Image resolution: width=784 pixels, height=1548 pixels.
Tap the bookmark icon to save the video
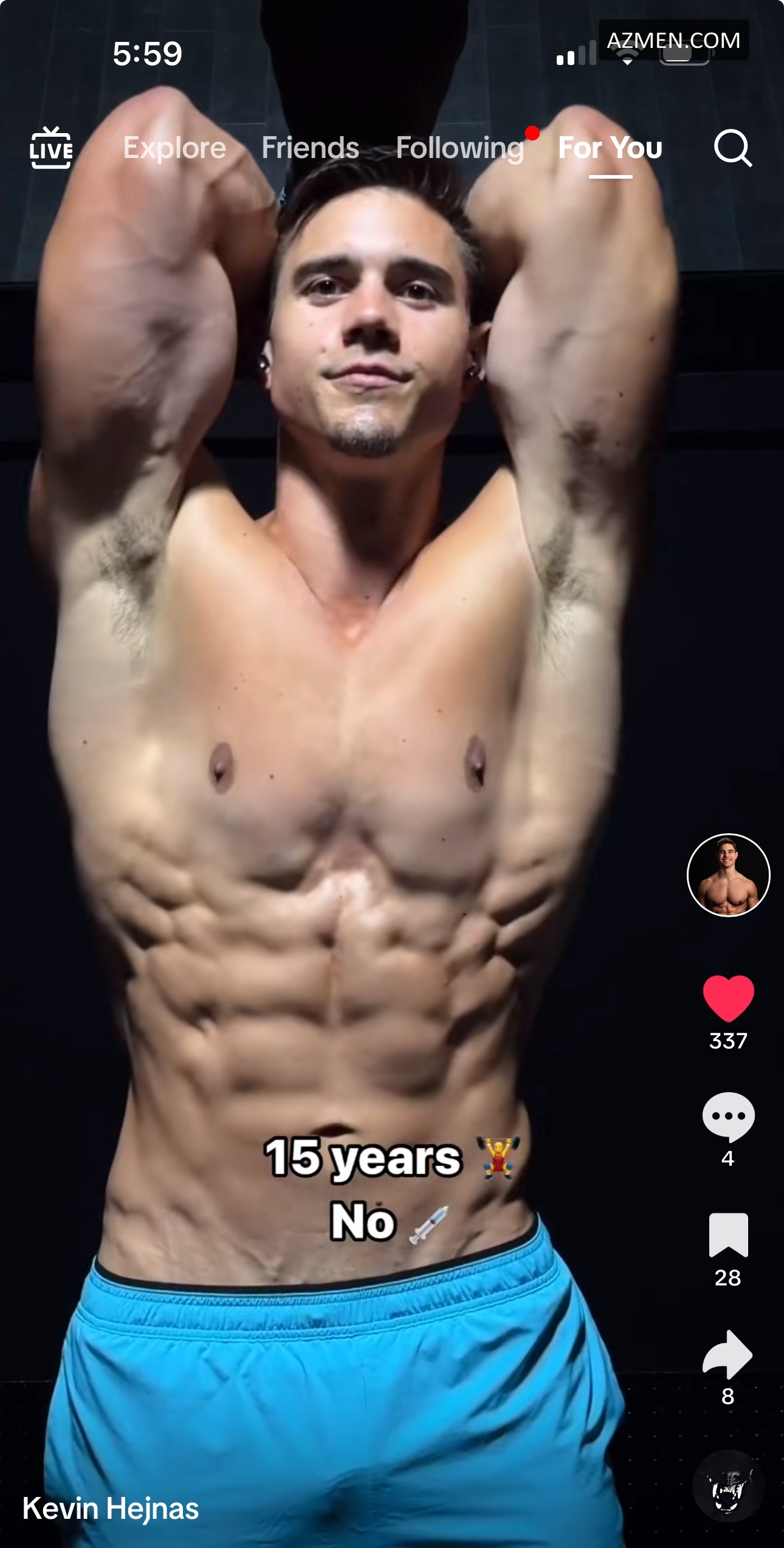(728, 1235)
